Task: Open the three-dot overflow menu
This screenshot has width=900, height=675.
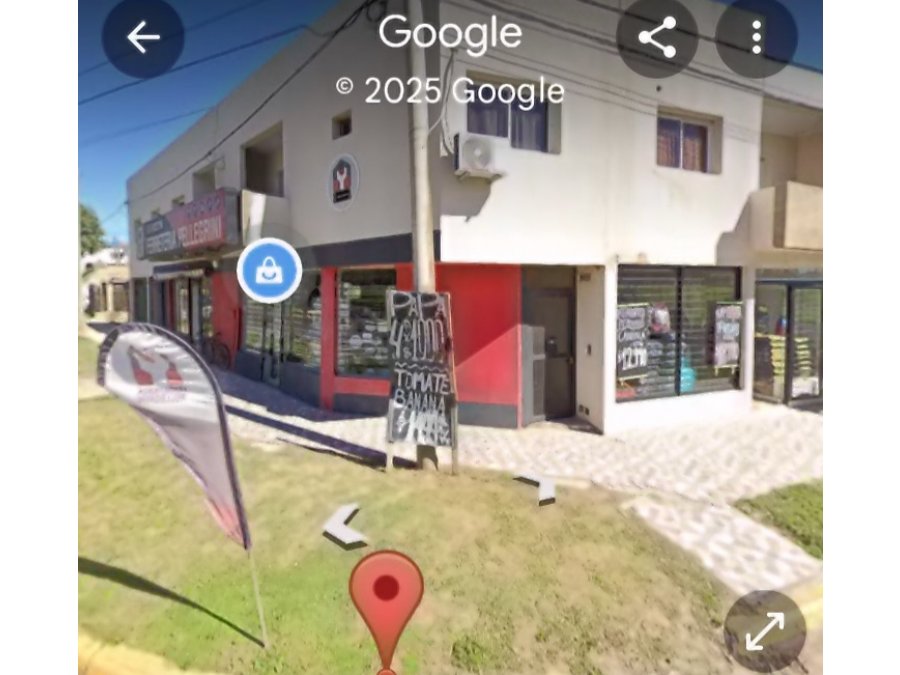Action: click(756, 38)
